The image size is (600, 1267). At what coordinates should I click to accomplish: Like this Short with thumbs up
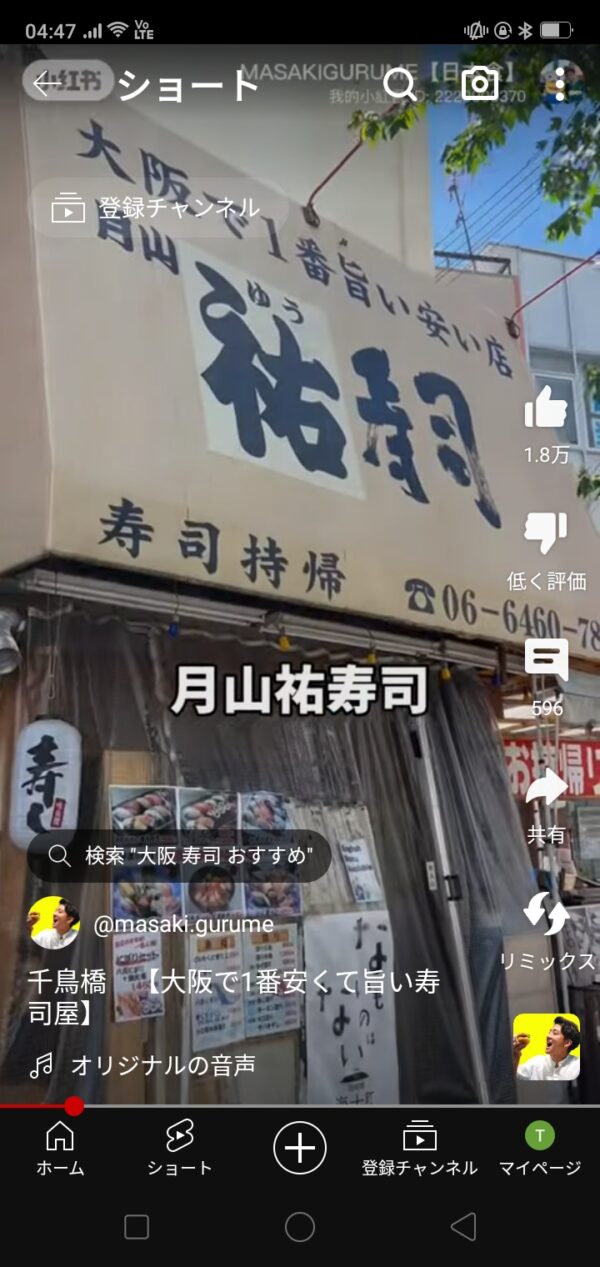[x=546, y=425]
